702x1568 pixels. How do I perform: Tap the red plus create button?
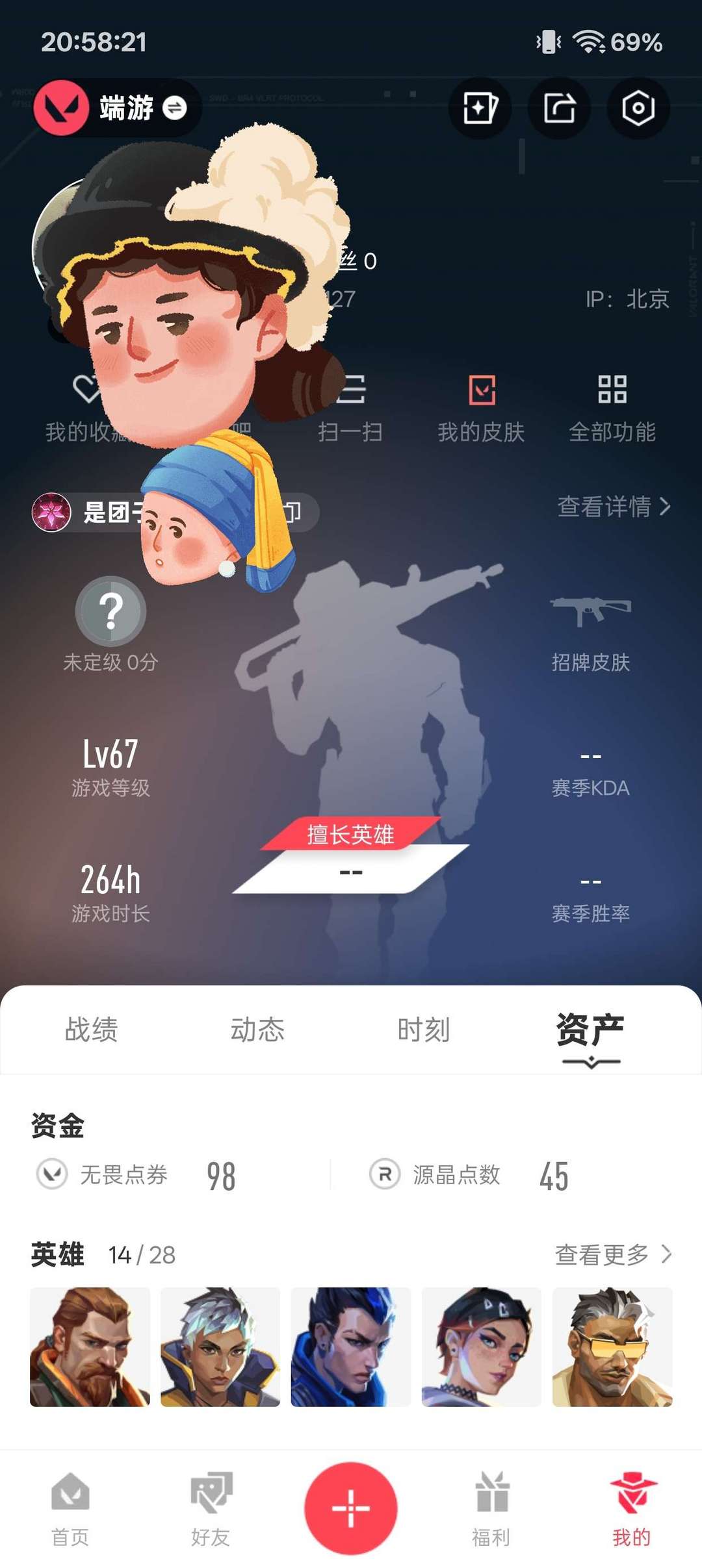351,1507
